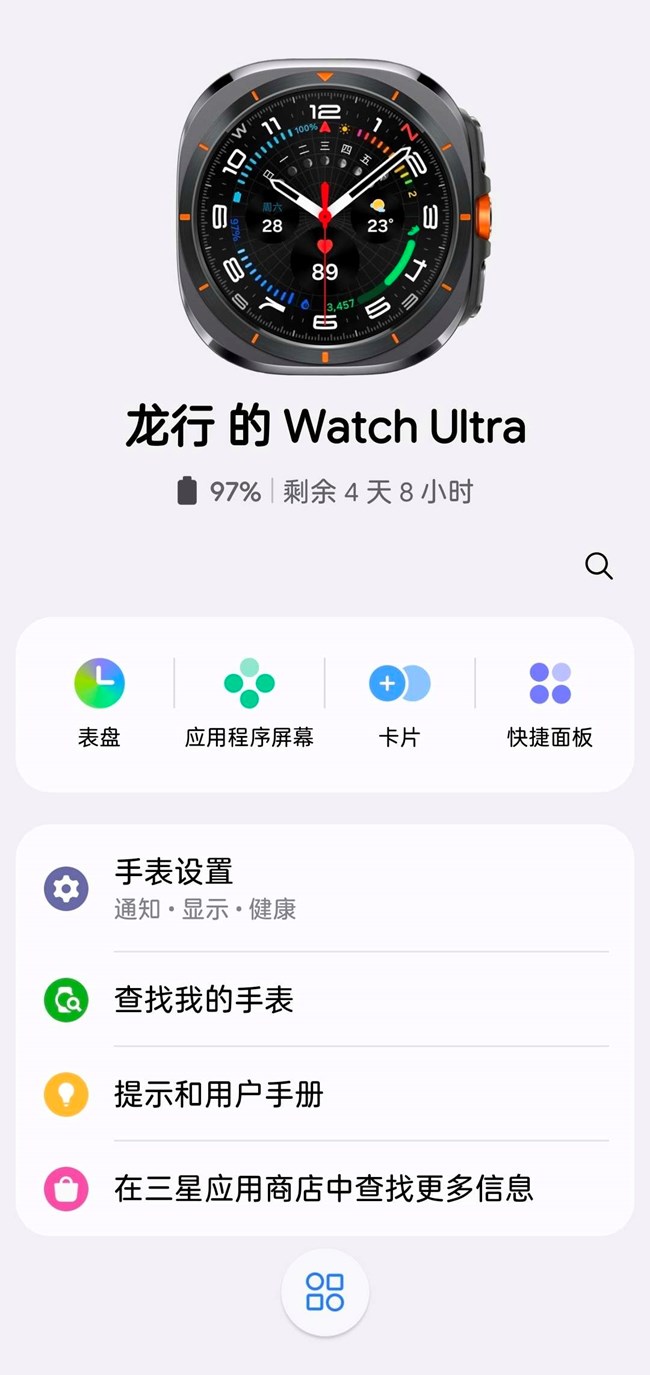The height and width of the screenshot is (1375, 650).
Task: Tap the floating four-square grid button
Action: click(325, 1292)
